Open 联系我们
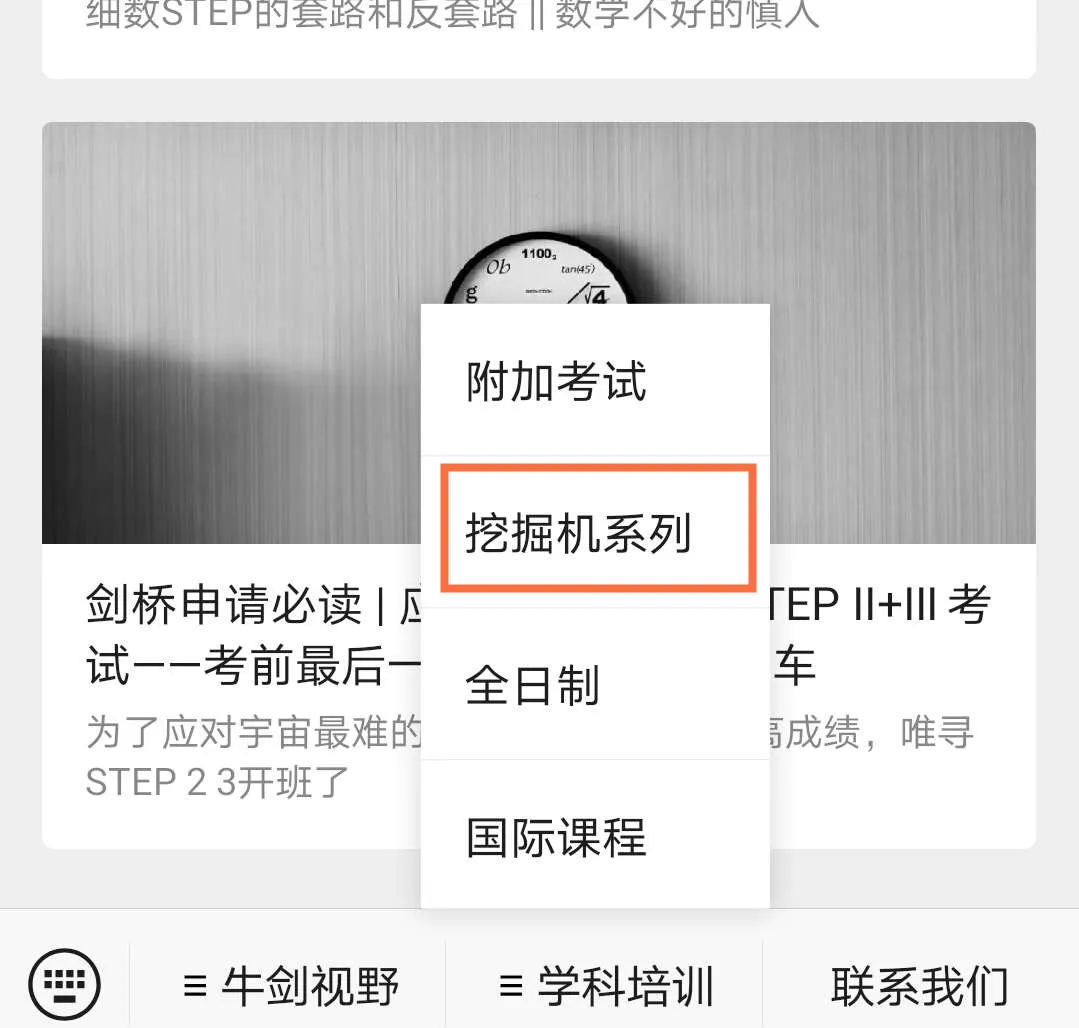The width and height of the screenshot is (1079, 1028). tap(919, 987)
